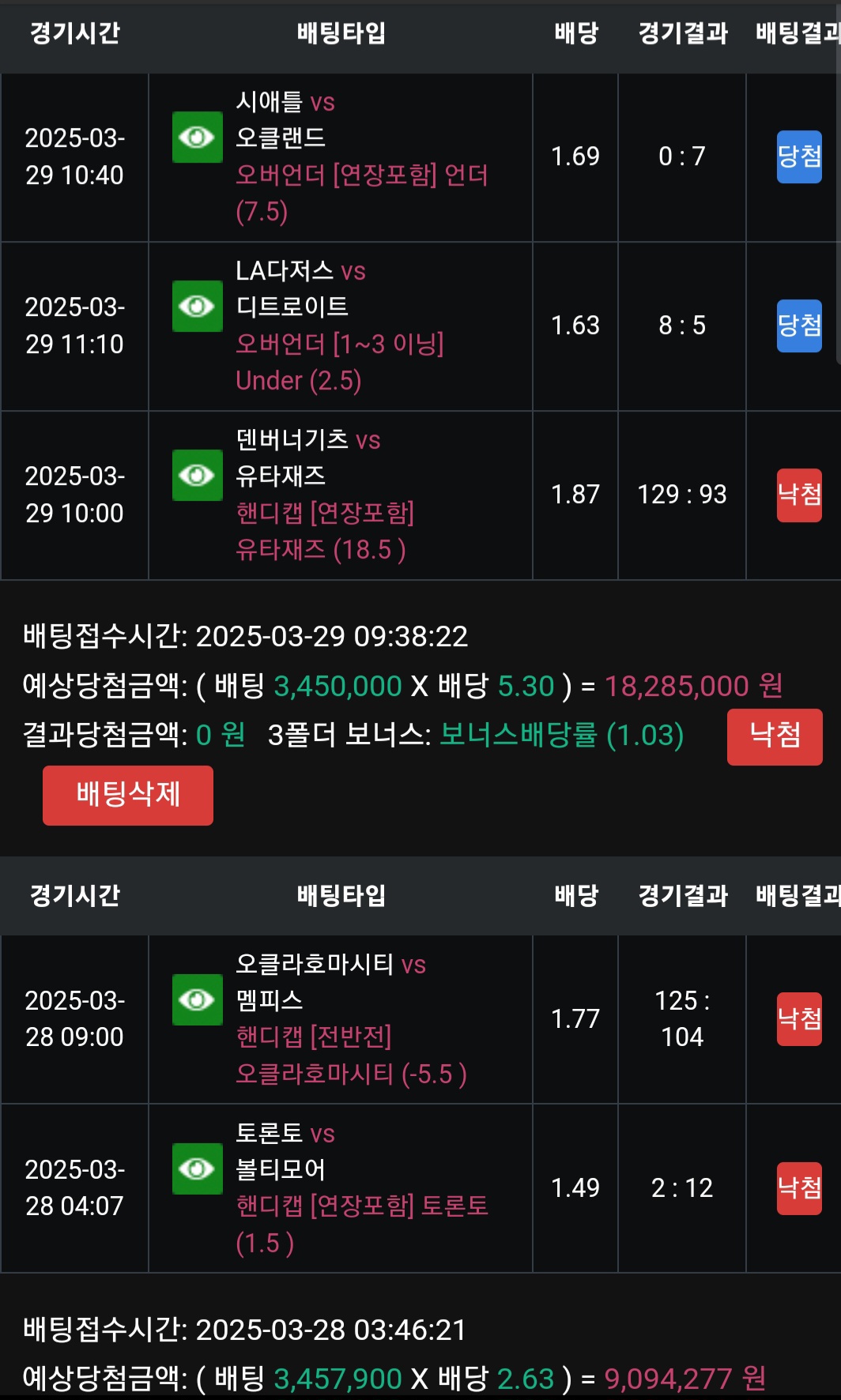Delete the bet with the 배팅삭제 button
Viewport: 841px width, 1400px height.
128,795
